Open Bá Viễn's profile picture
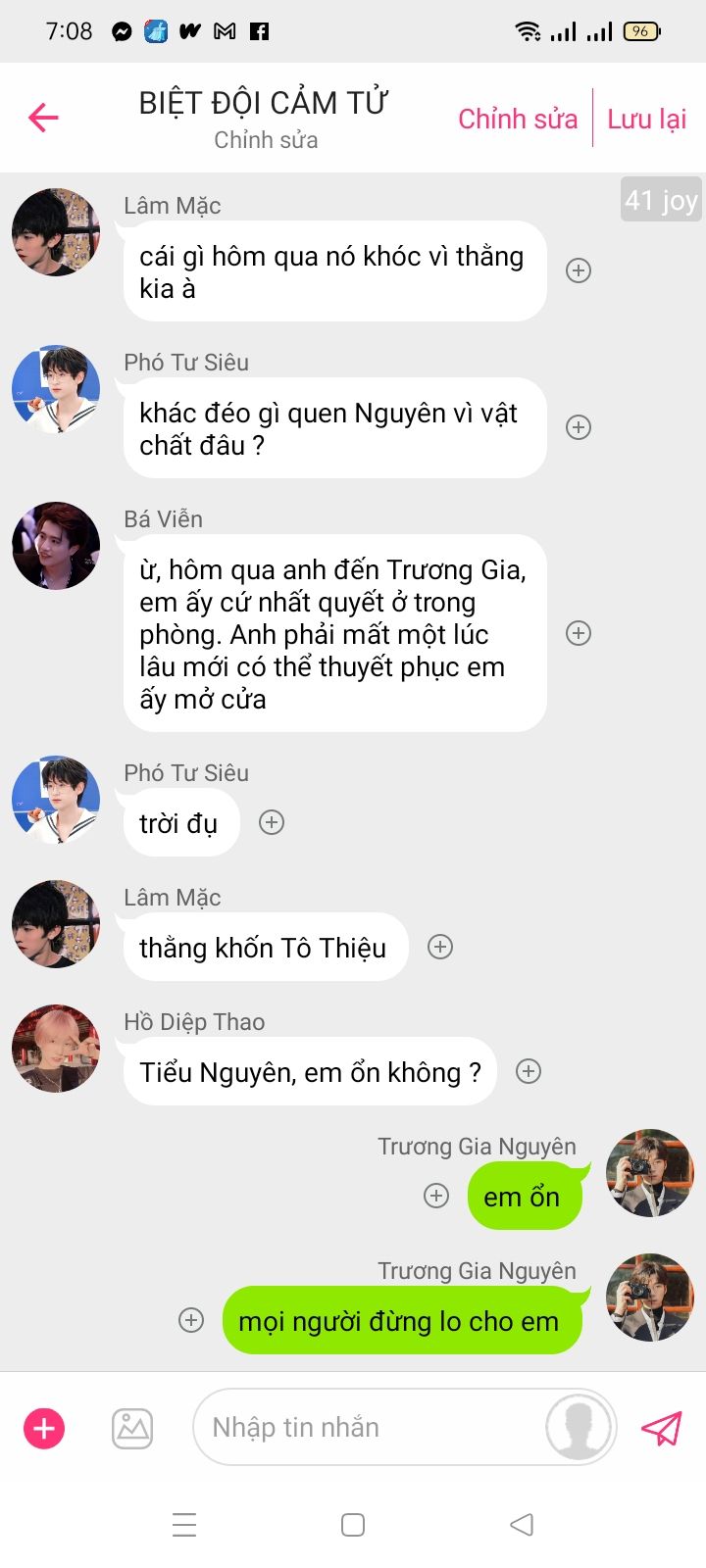Image resolution: width=706 pixels, height=1568 pixels. click(x=56, y=546)
